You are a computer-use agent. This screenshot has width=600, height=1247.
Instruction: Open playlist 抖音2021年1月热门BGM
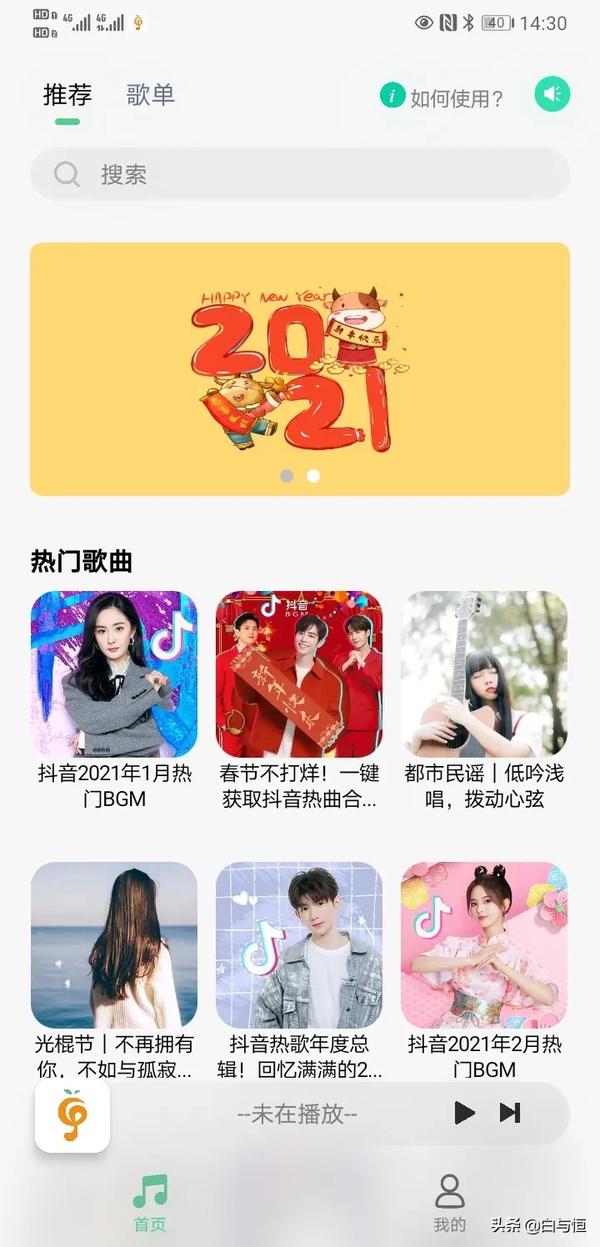point(114,674)
